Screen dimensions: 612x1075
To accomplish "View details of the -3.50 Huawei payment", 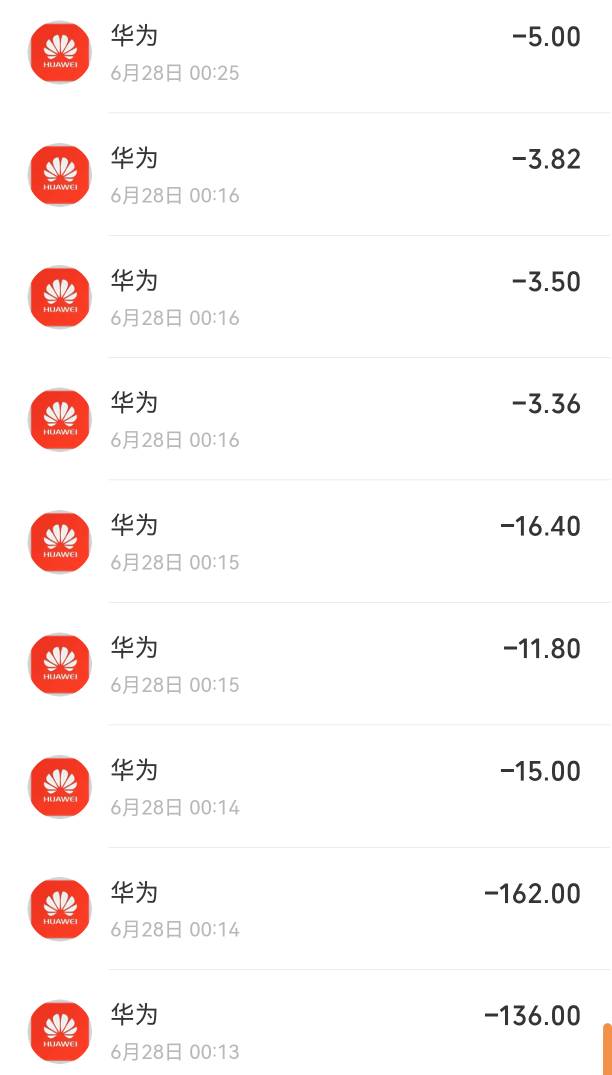I will click(x=306, y=296).
